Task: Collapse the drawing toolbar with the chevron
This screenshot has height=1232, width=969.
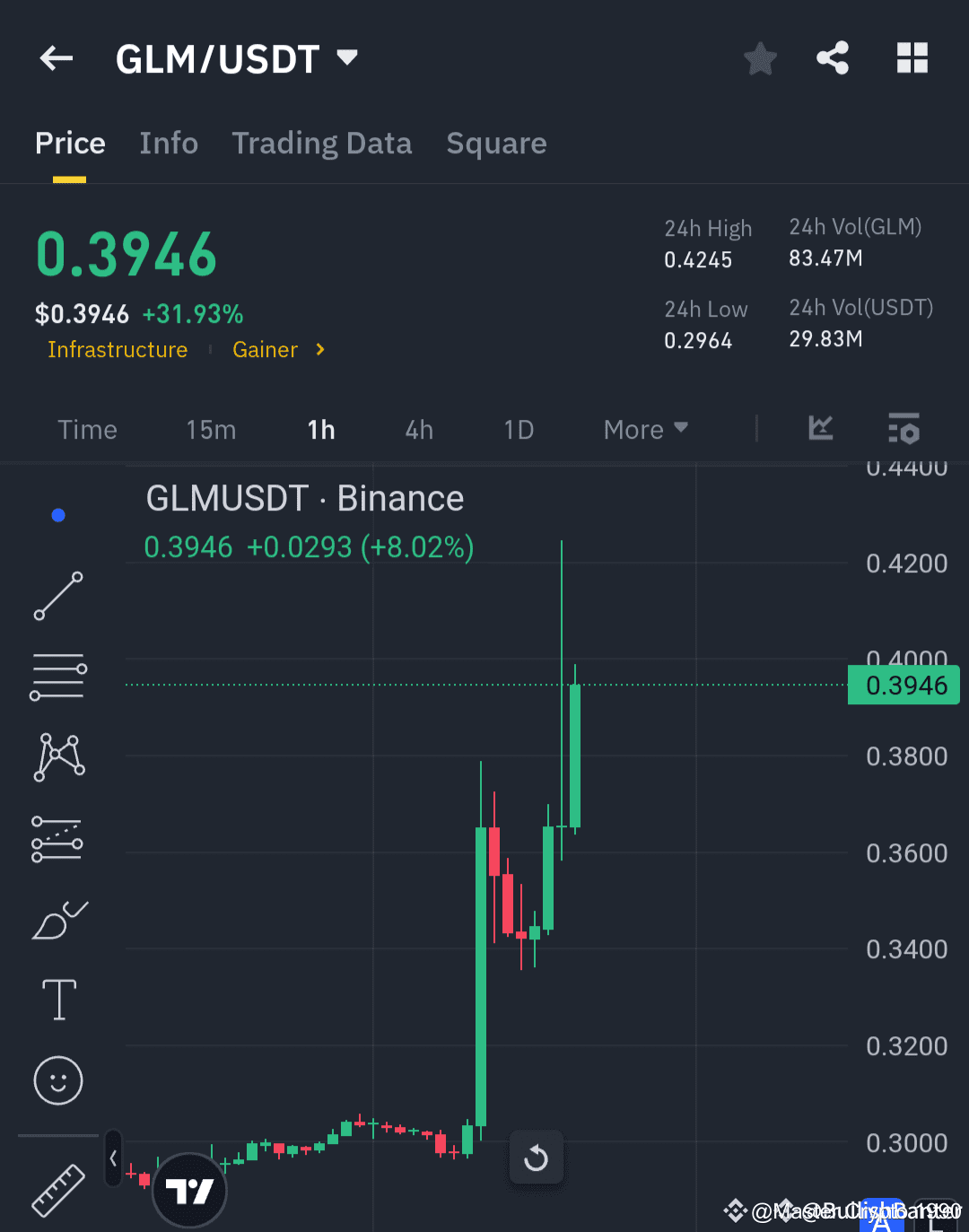Action: [x=112, y=1158]
